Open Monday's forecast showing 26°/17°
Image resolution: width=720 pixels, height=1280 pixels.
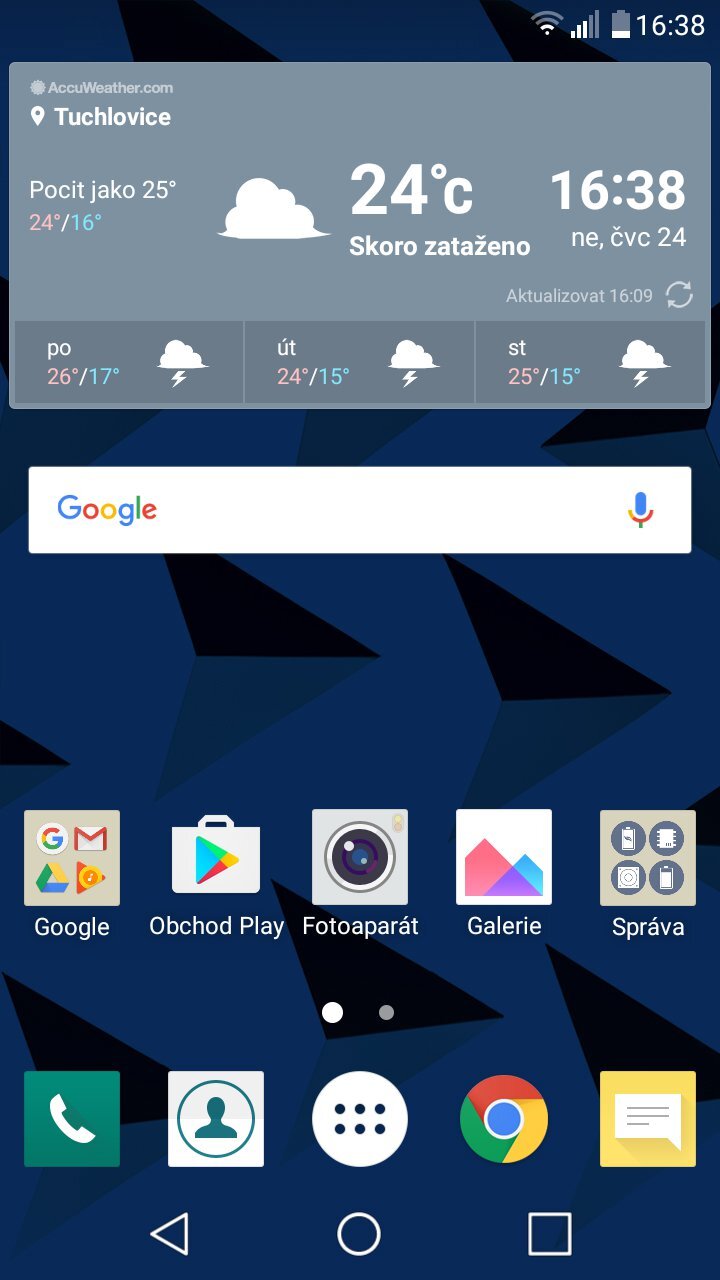pyautogui.click(x=128, y=362)
